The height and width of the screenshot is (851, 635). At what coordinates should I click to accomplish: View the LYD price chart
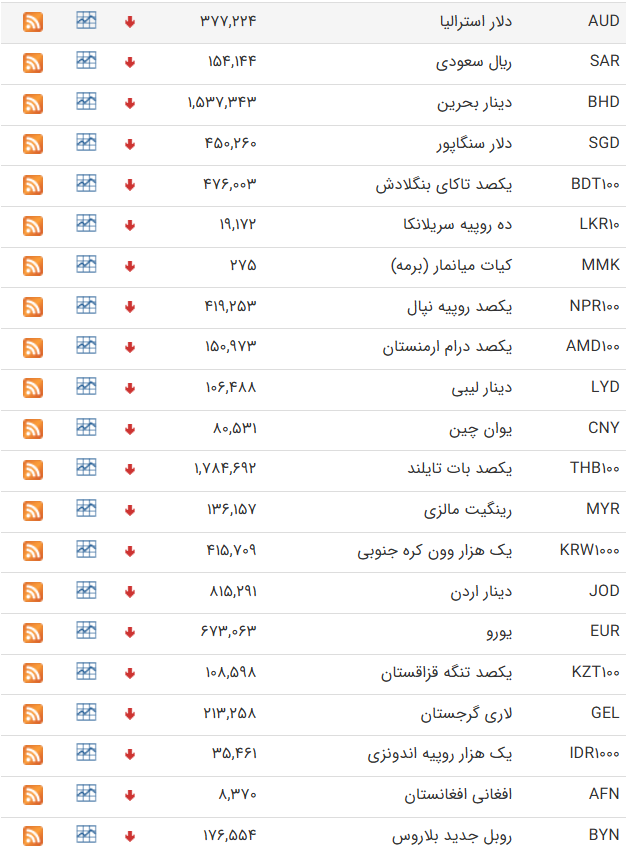click(86, 386)
